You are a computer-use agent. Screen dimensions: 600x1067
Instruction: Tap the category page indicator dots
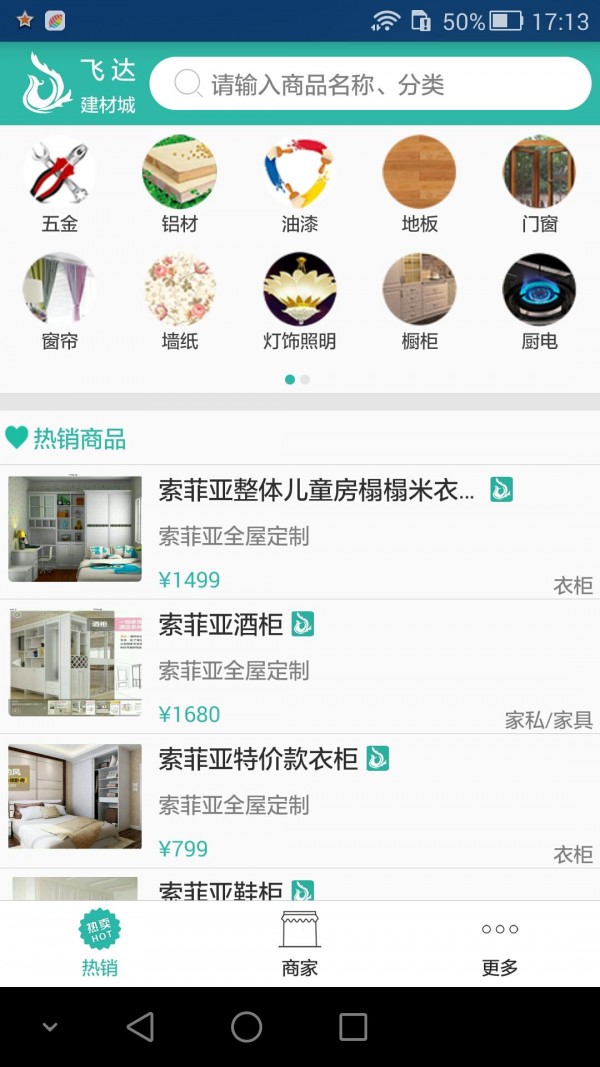point(297,380)
